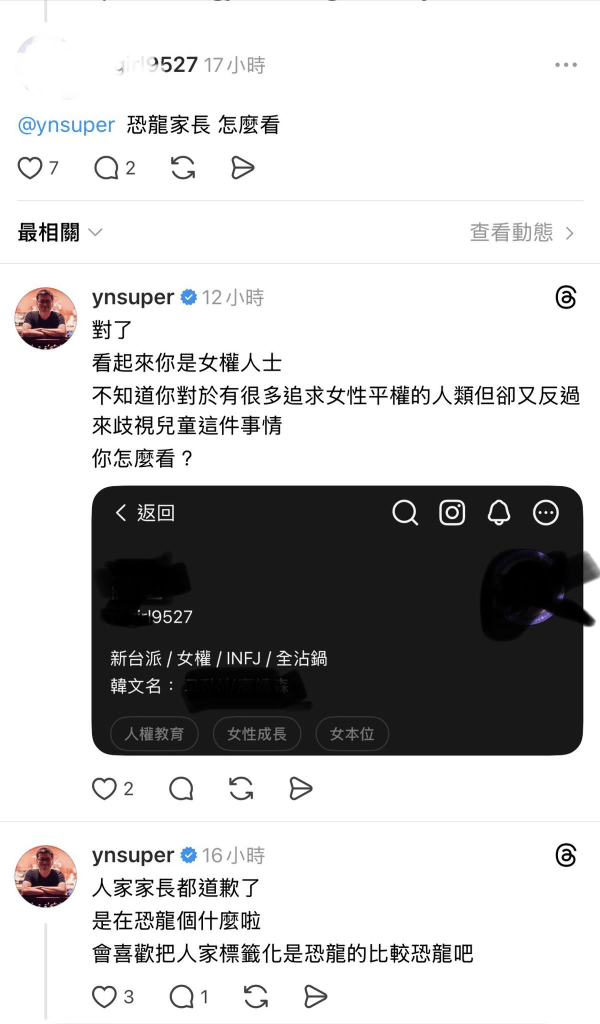Open comments on the 恐龍家長 怎麼看 post
The width and height of the screenshot is (600, 1024).
106,168
